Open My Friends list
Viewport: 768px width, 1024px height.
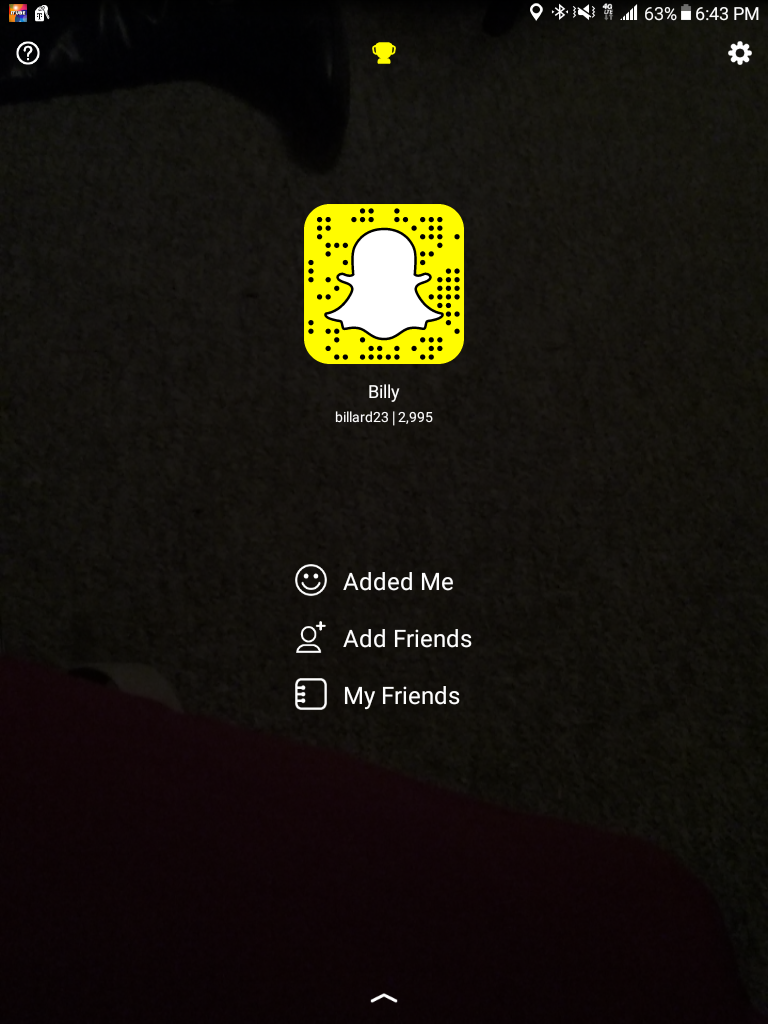(x=378, y=695)
